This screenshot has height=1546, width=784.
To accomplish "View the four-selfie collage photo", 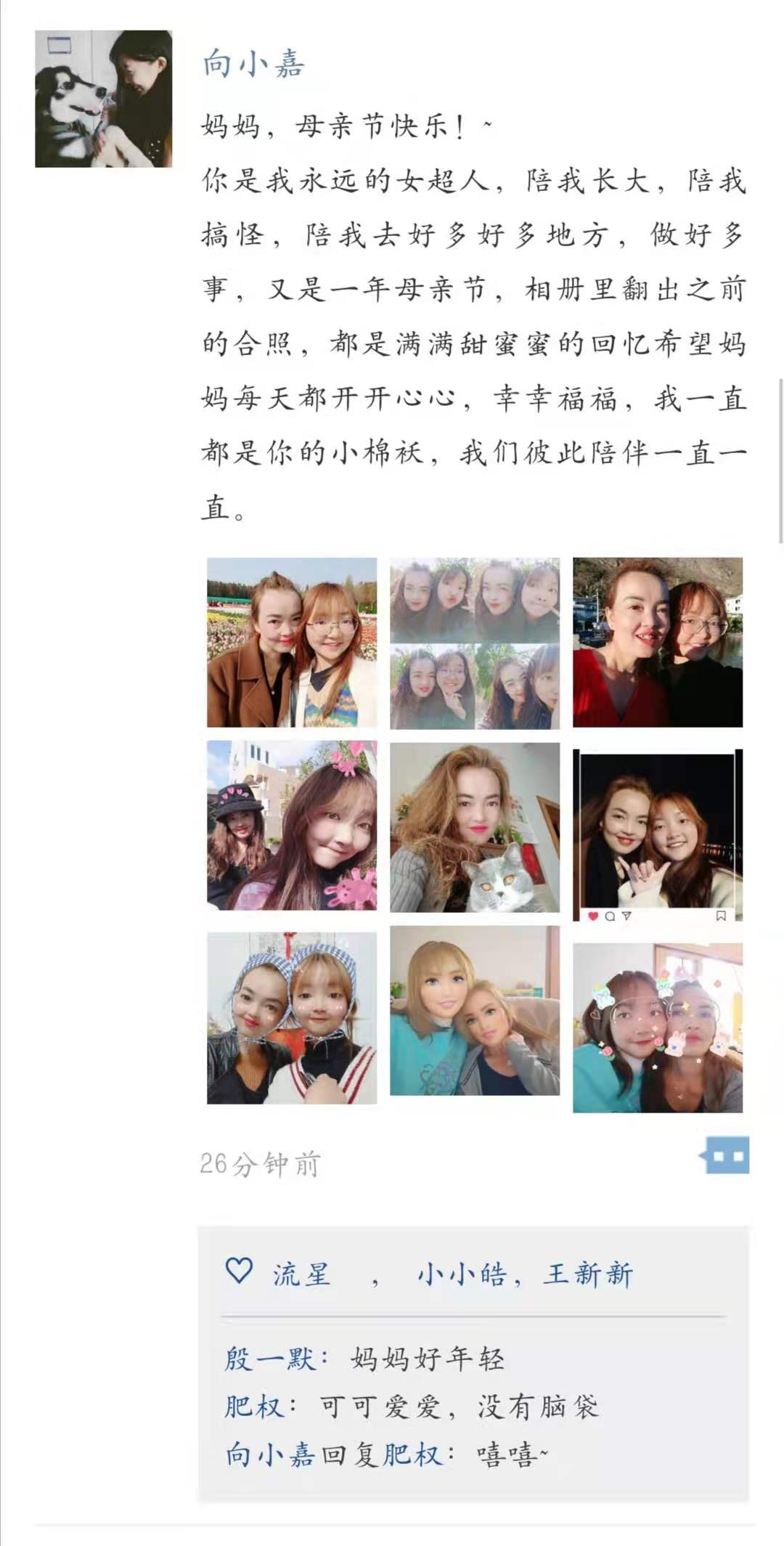I will (x=475, y=643).
